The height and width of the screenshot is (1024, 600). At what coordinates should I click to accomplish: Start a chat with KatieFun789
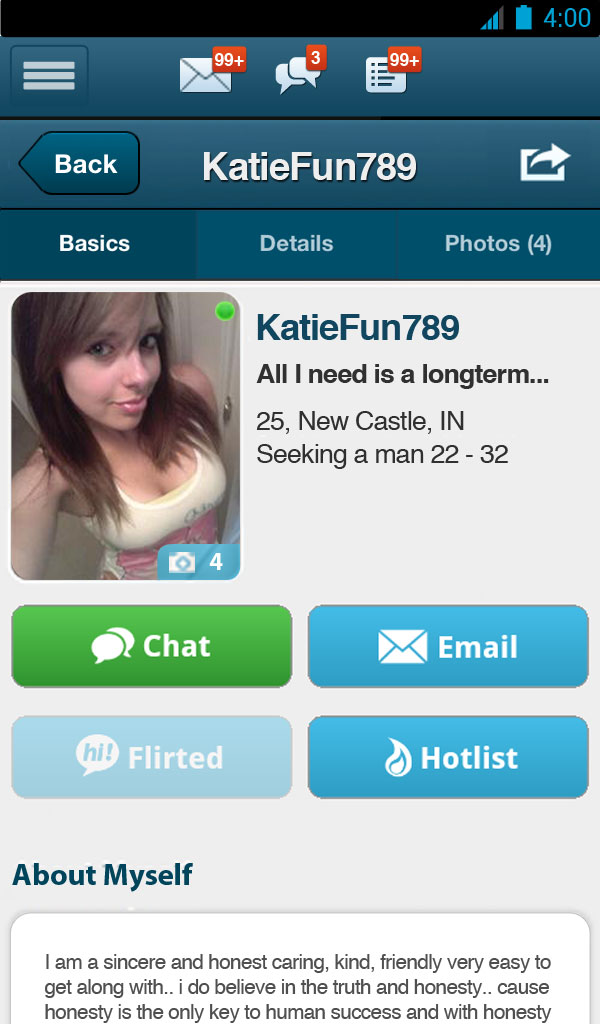tap(152, 646)
